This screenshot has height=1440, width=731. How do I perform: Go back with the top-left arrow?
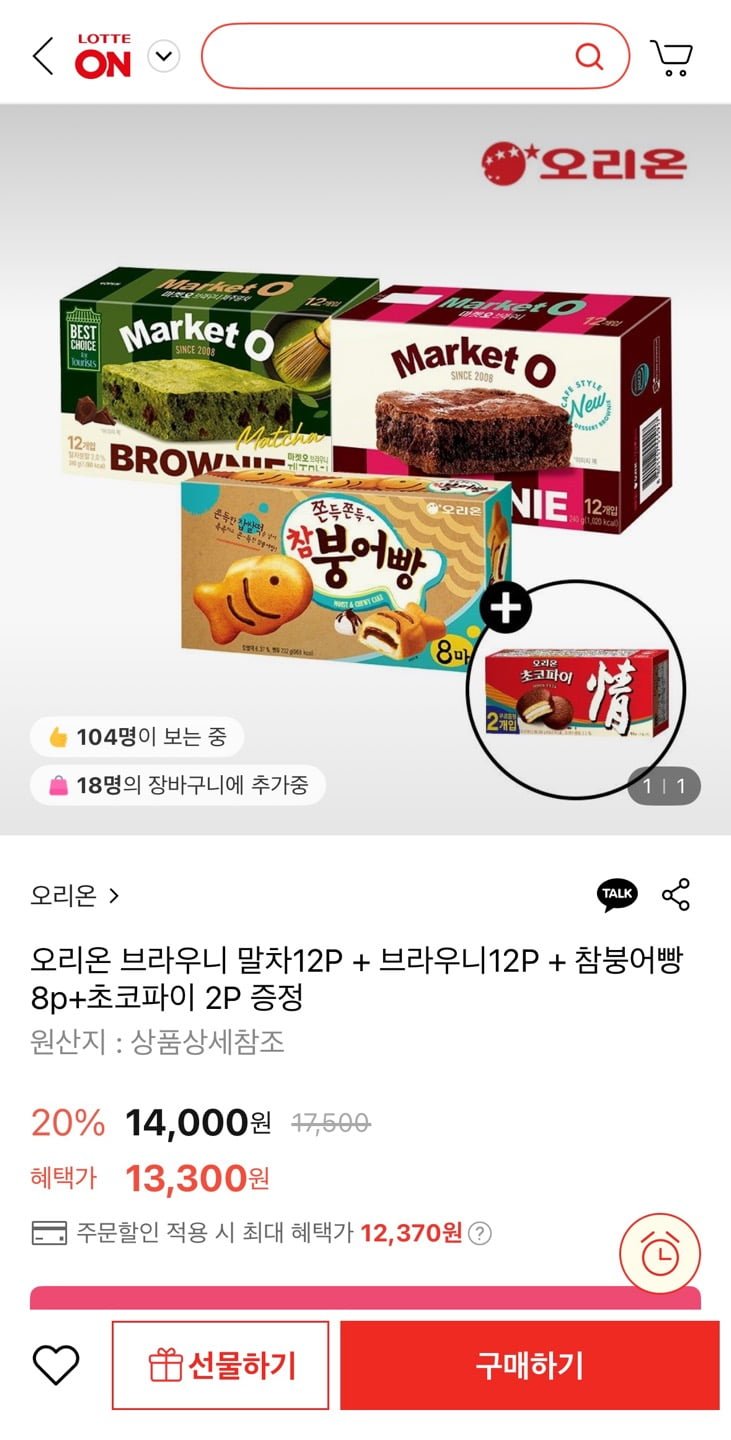[42, 57]
